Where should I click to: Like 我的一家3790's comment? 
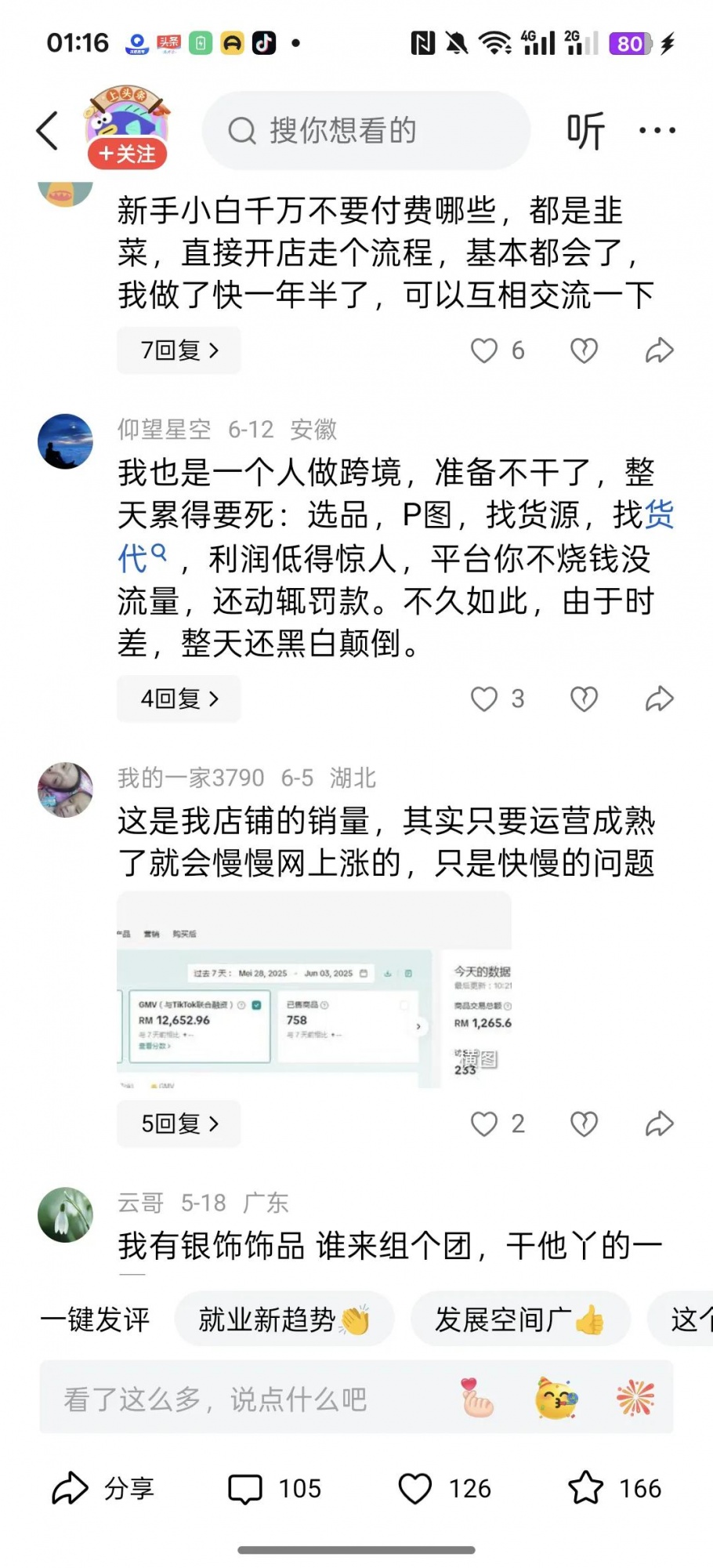point(484,1123)
